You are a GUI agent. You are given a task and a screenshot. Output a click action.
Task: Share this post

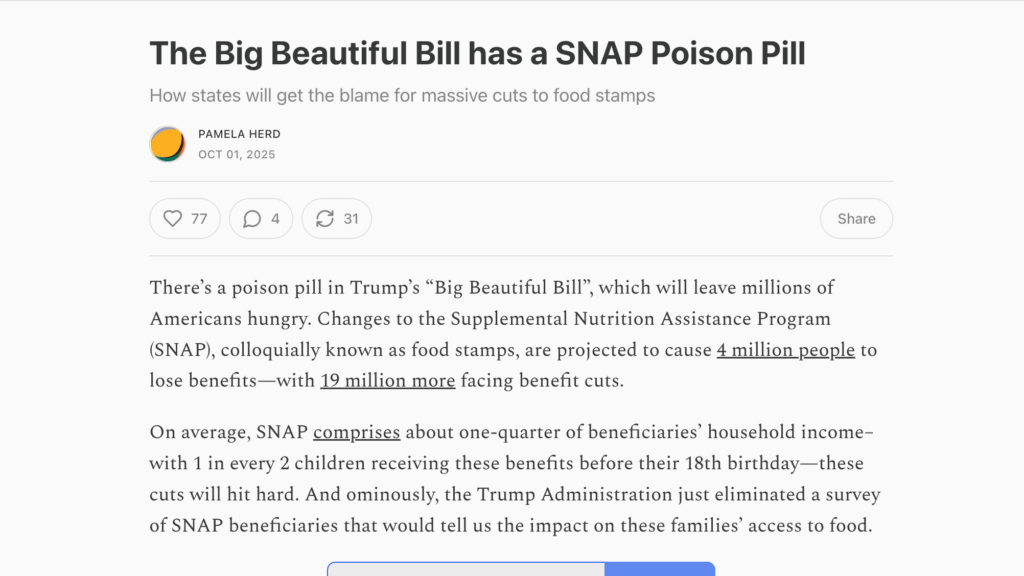point(856,219)
